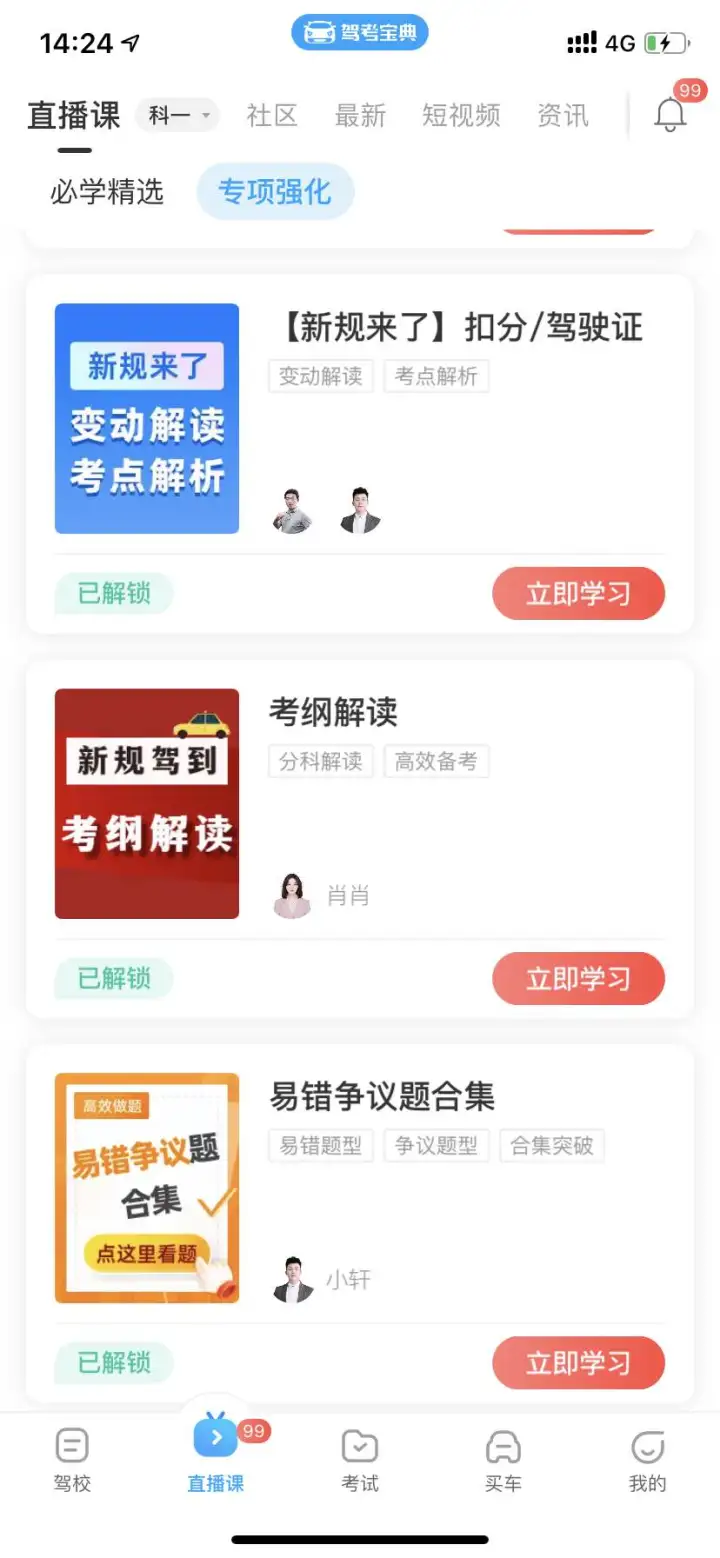
Task: Open the 科一 subject dropdown
Action: 178,115
